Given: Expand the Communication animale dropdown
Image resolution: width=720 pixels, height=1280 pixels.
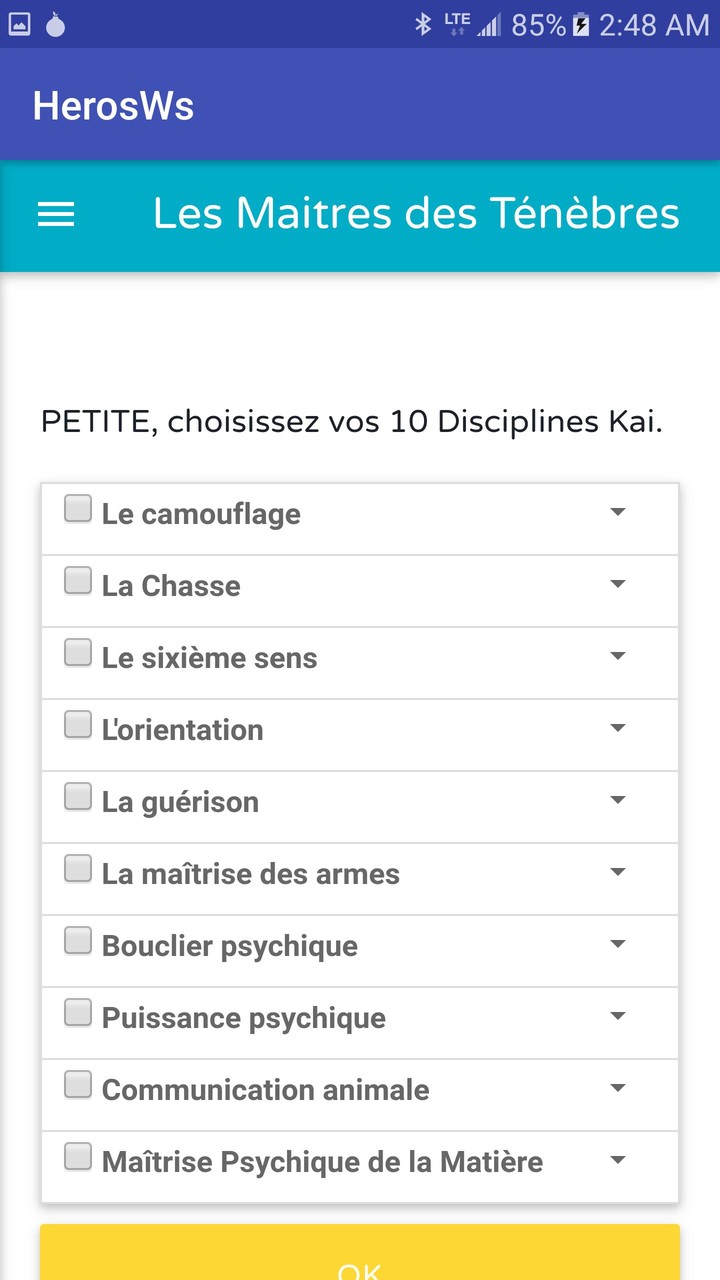Looking at the screenshot, I should click(617, 1087).
